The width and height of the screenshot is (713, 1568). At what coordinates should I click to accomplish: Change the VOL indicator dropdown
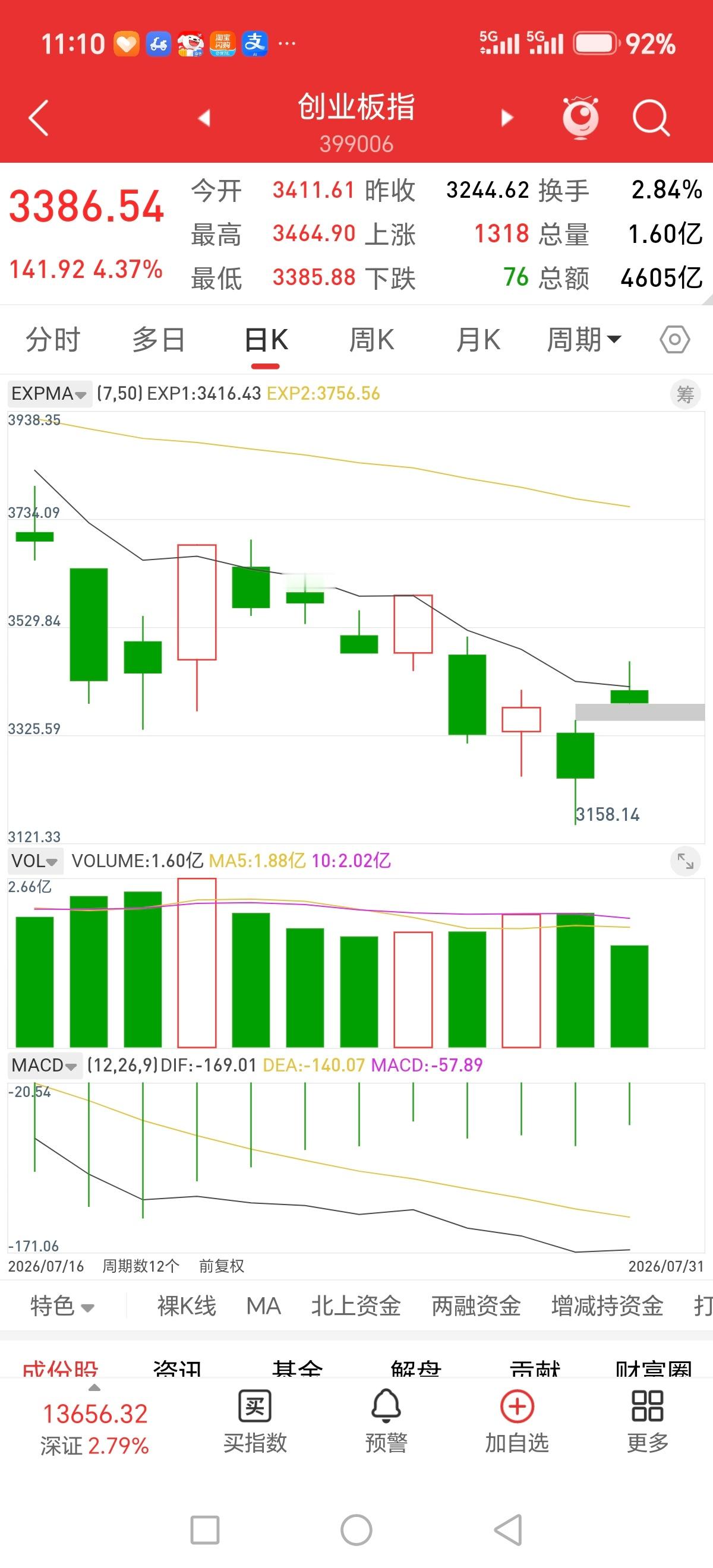pyautogui.click(x=35, y=861)
